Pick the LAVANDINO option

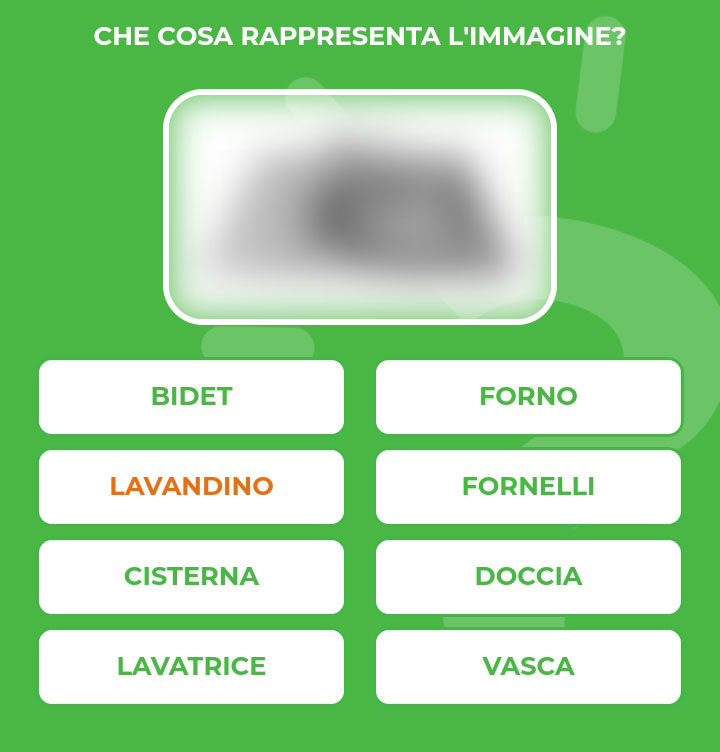pyautogui.click(x=191, y=487)
